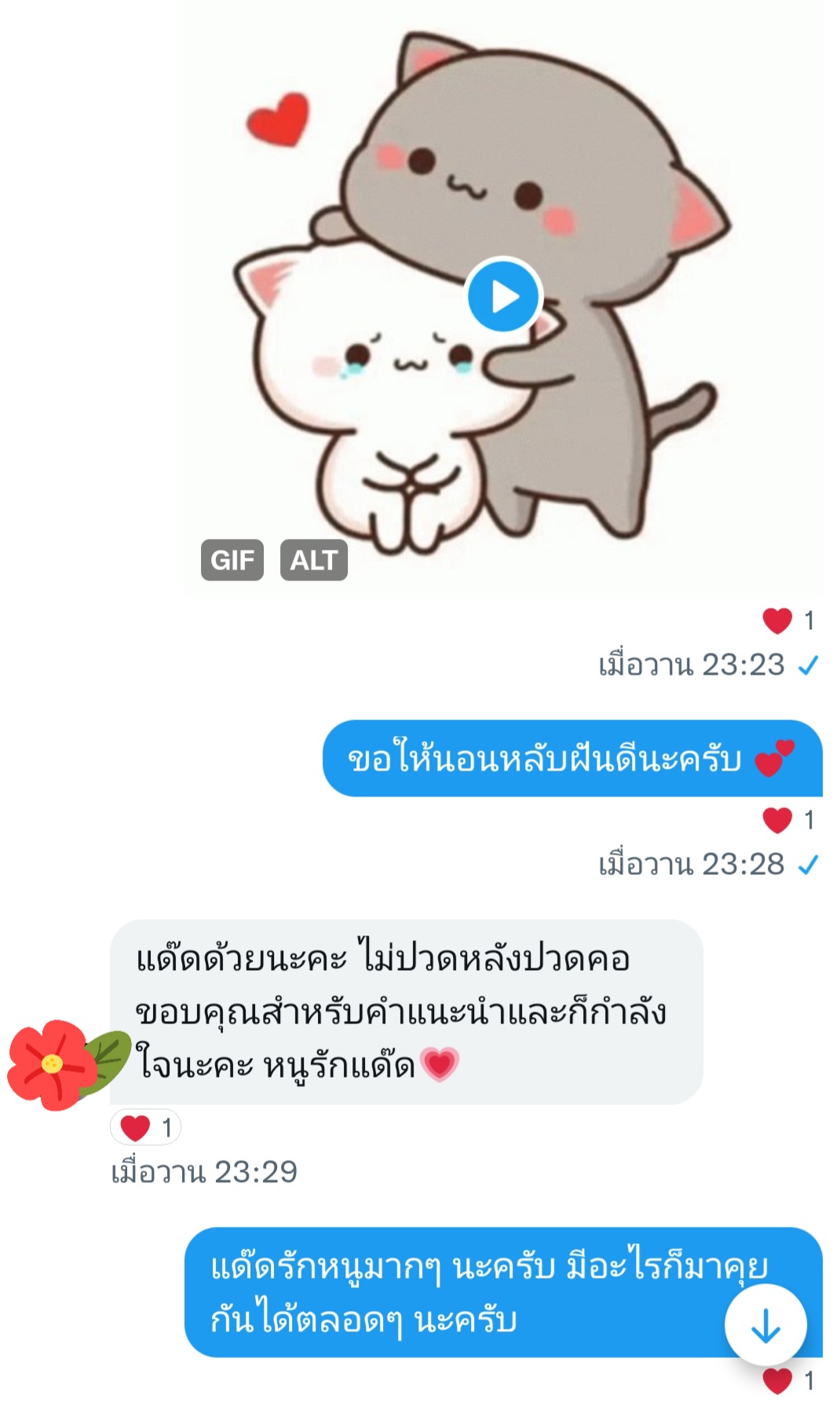This screenshot has width=840, height=1402.
Task: Tap heart reaction under the goodnight message
Action: 788,820
